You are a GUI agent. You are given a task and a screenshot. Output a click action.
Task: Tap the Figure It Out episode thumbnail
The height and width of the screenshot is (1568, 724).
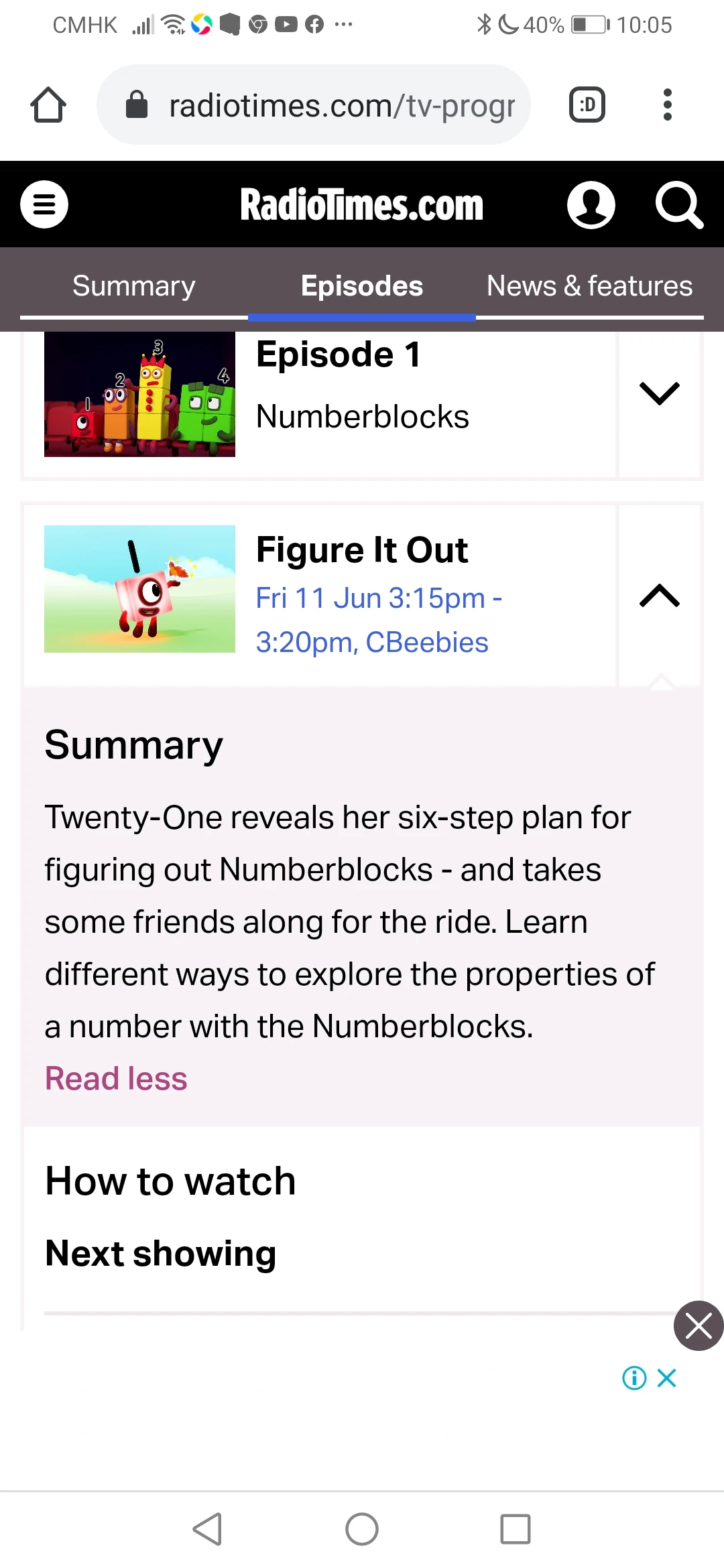(139, 588)
